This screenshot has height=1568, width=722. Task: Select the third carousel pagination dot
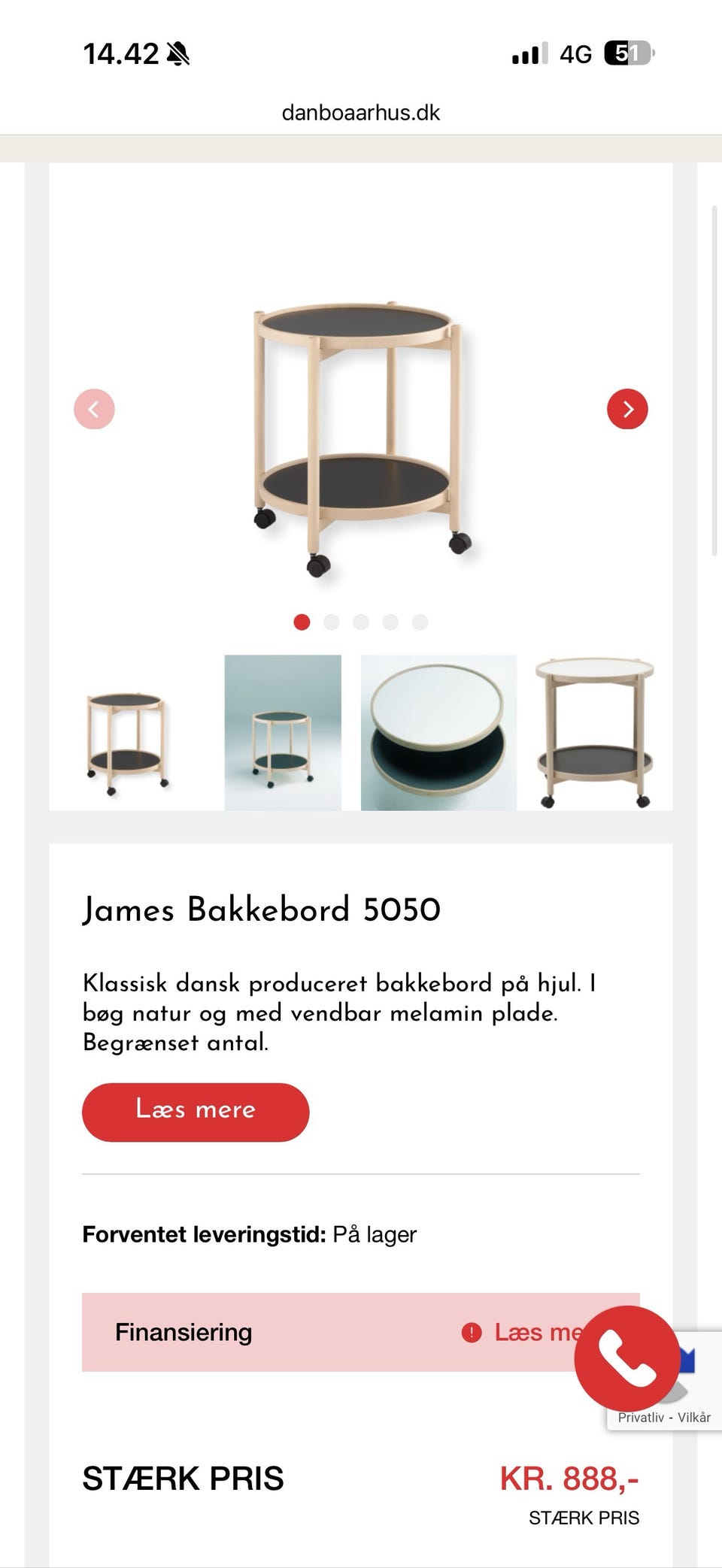360,622
